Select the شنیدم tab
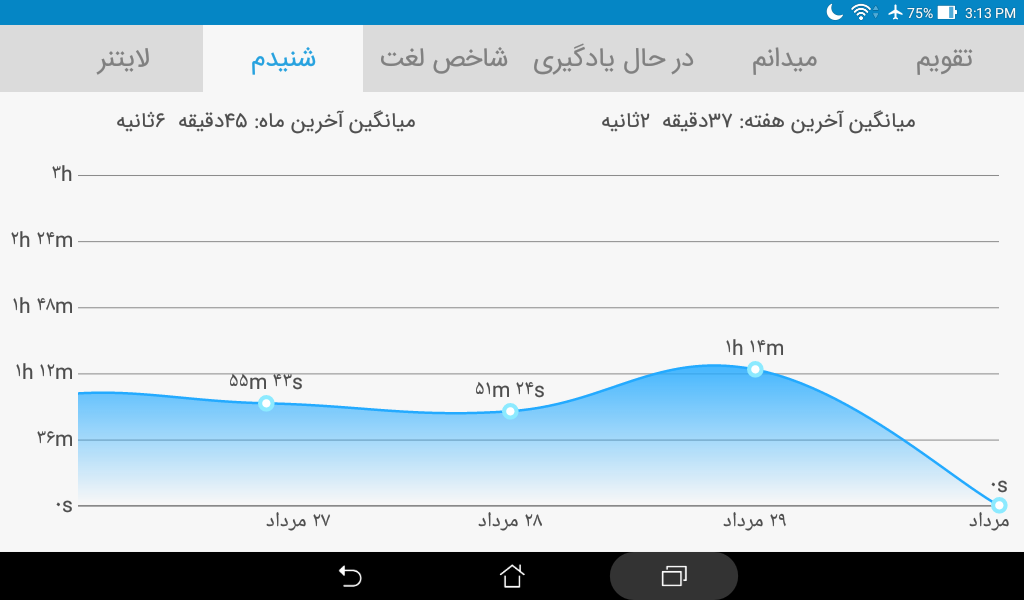The image size is (1024, 600). (283, 59)
